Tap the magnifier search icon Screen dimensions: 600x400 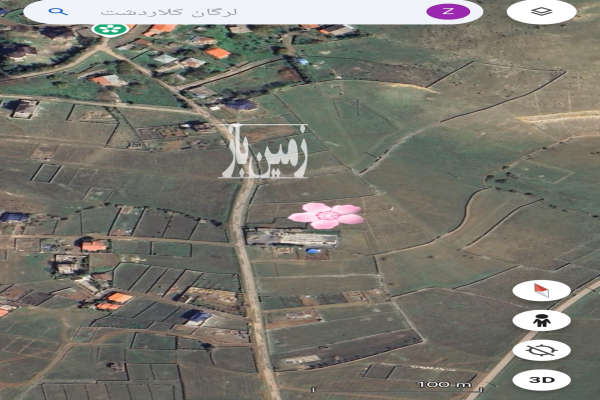58,12
